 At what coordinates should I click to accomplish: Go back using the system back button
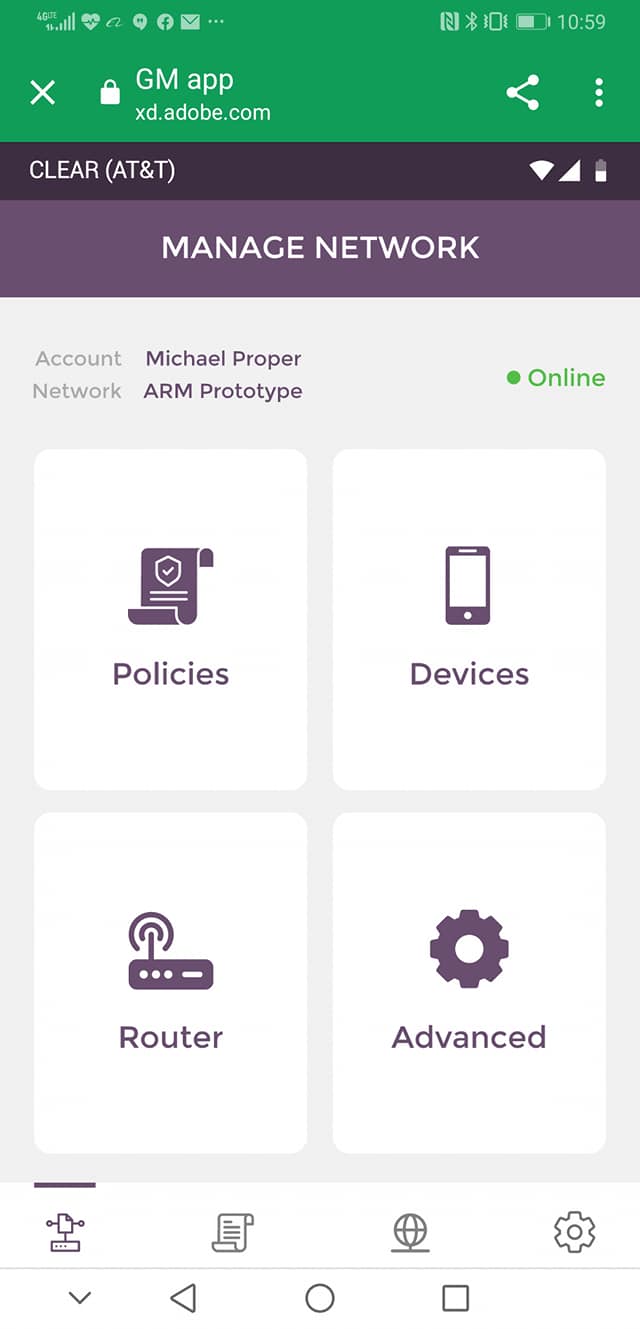pos(183,1298)
